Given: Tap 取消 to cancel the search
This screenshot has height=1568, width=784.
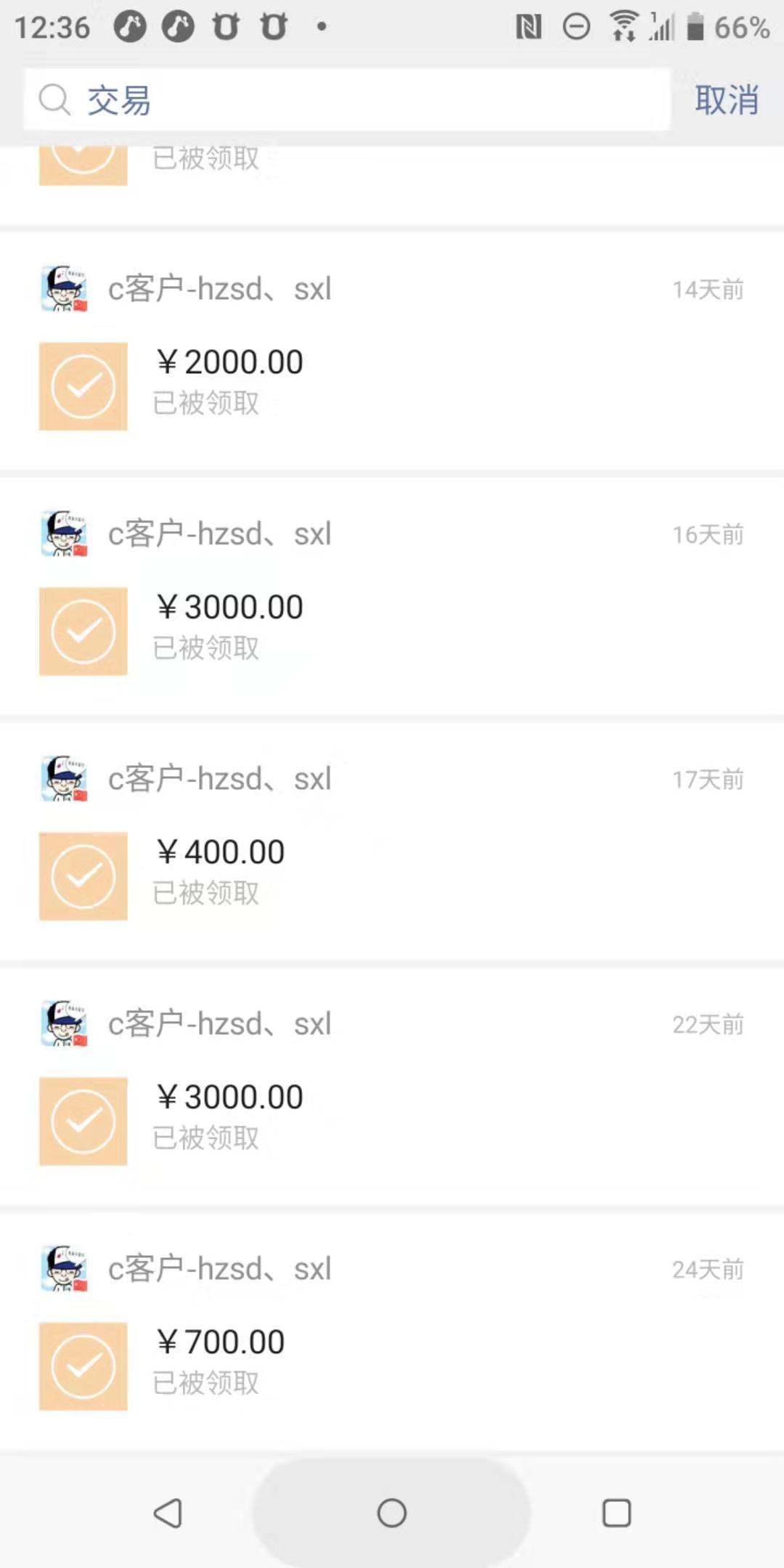Looking at the screenshot, I should (728, 102).
